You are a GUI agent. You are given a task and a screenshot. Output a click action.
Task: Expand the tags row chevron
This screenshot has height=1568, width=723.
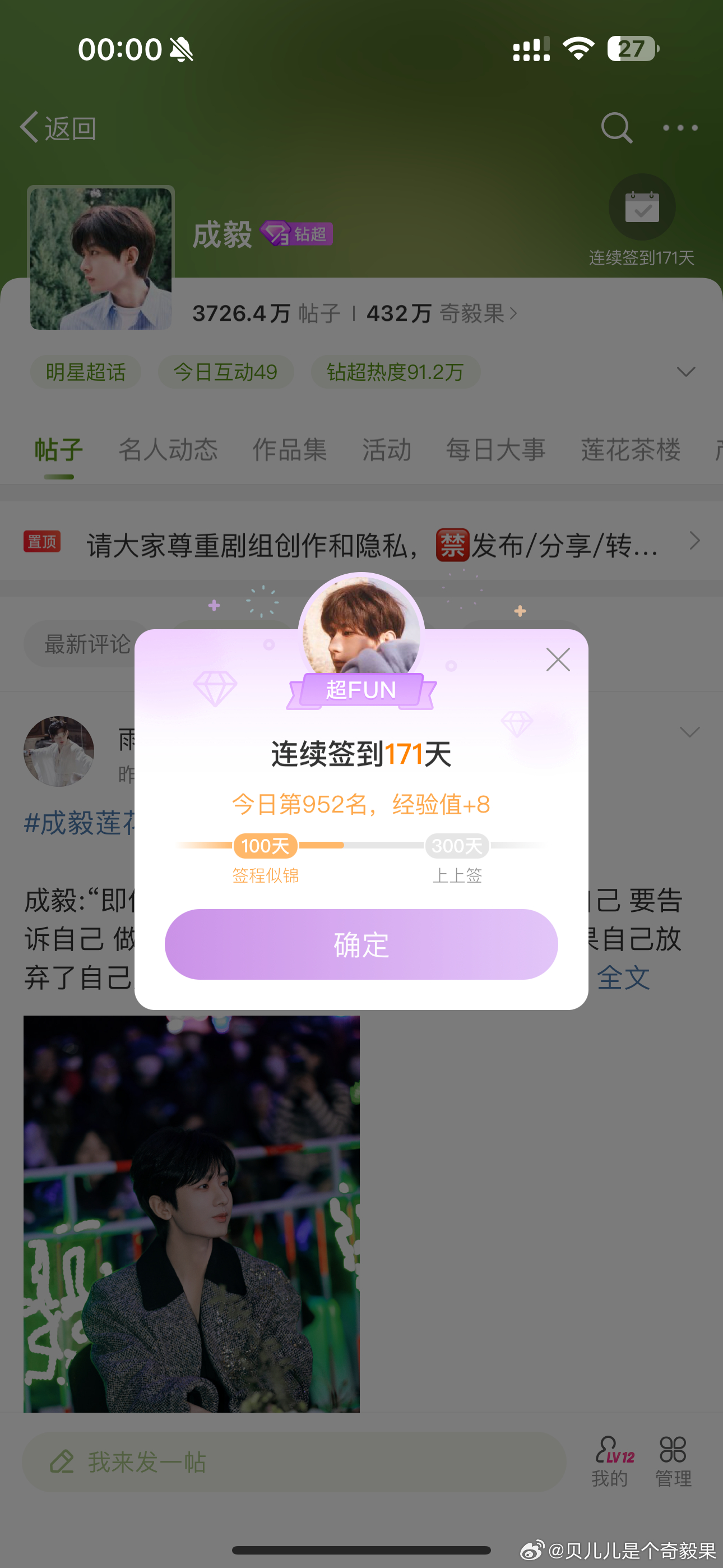(x=686, y=372)
